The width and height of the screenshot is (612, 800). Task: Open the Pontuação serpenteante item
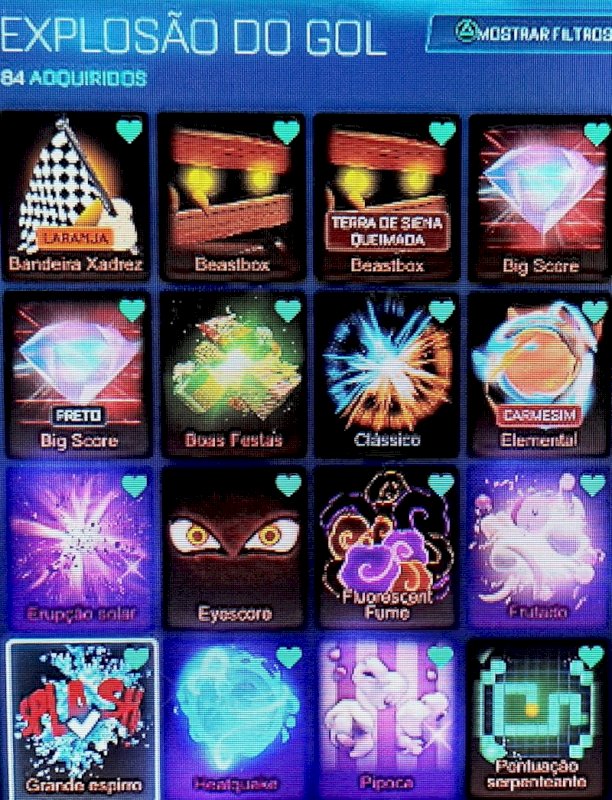tap(540, 715)
